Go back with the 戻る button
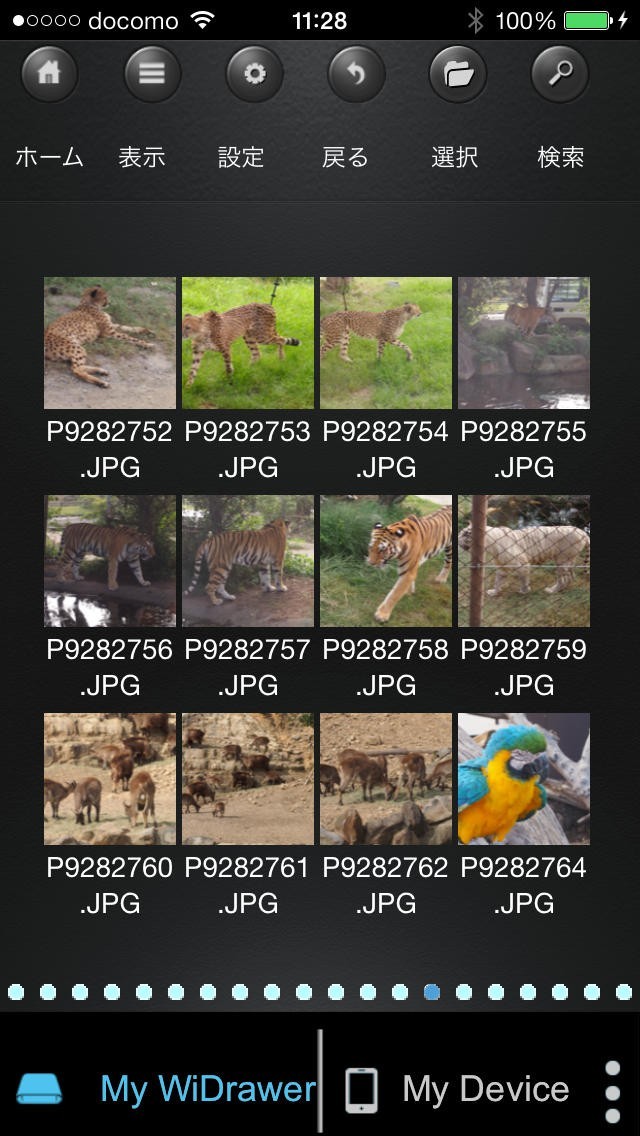This screenshot has width=640, height=1136. coord(357,75)
